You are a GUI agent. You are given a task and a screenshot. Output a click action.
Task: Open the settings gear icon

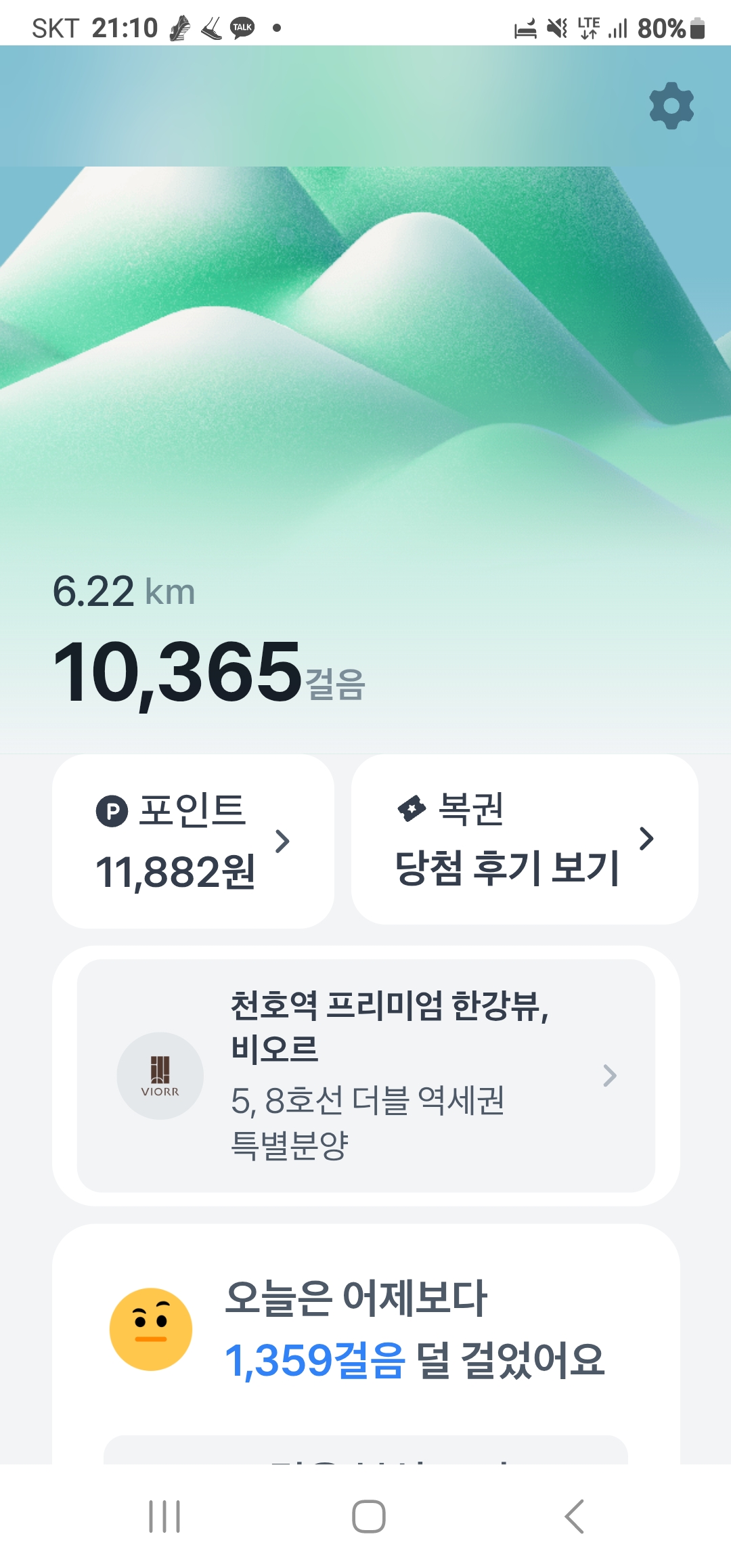click(671, 106)
